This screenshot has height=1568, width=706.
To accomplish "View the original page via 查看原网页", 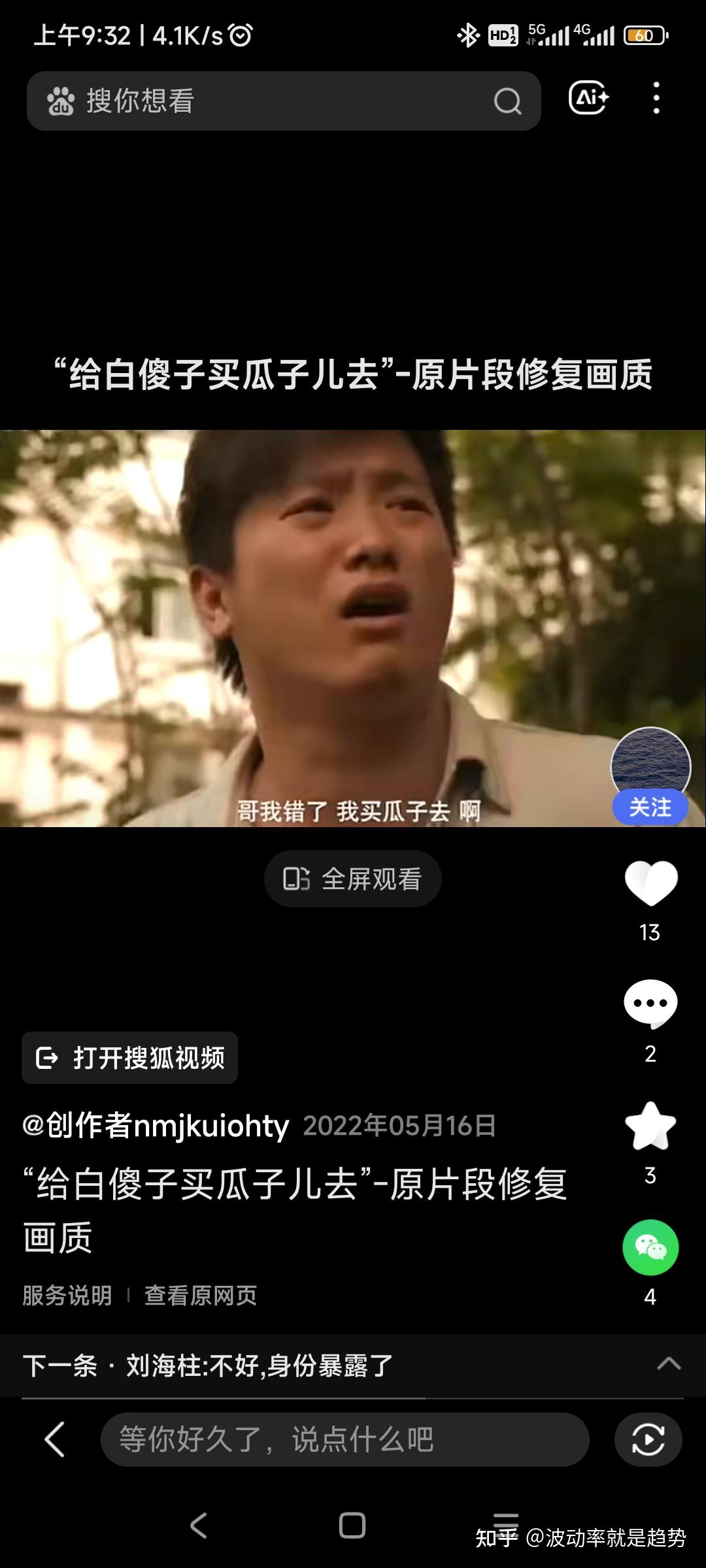I will click(x=201, y=1296).
